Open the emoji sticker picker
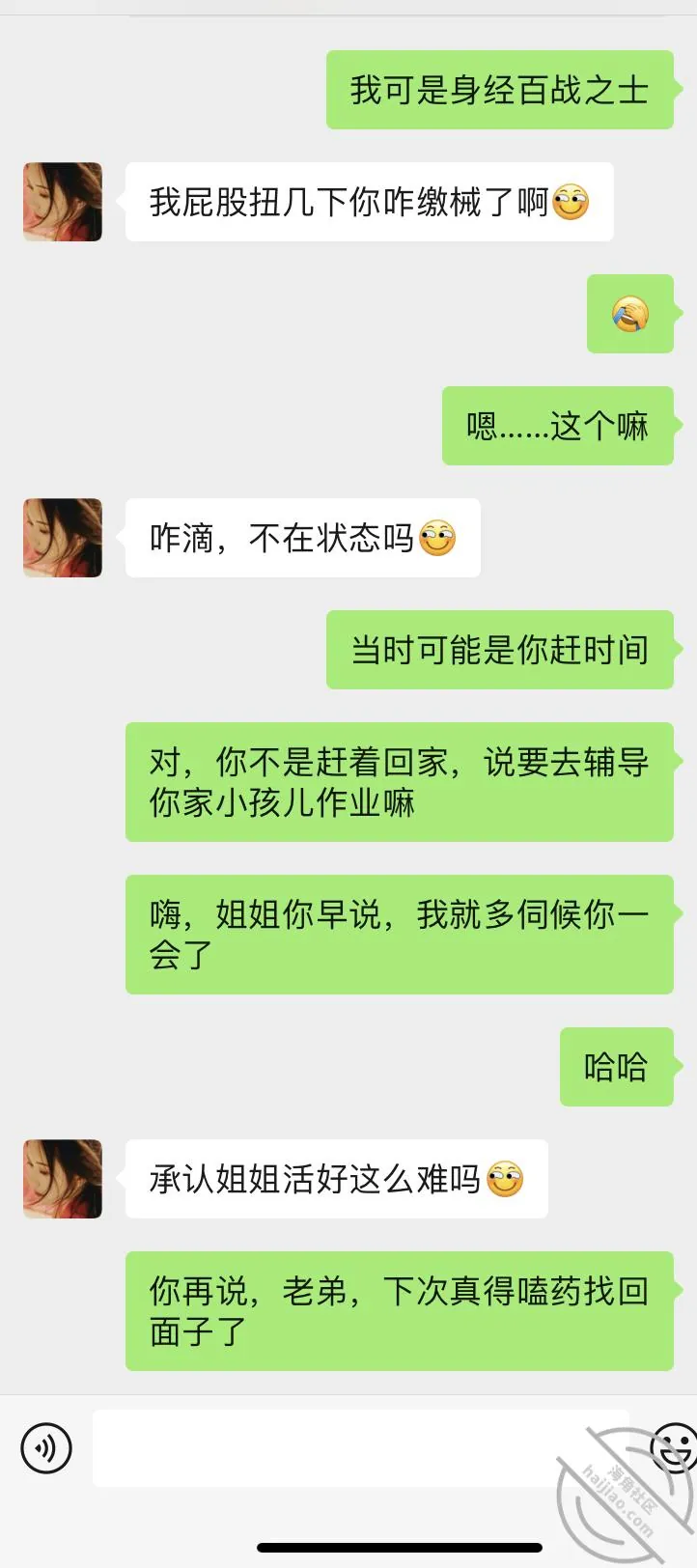 point(676,1448)
